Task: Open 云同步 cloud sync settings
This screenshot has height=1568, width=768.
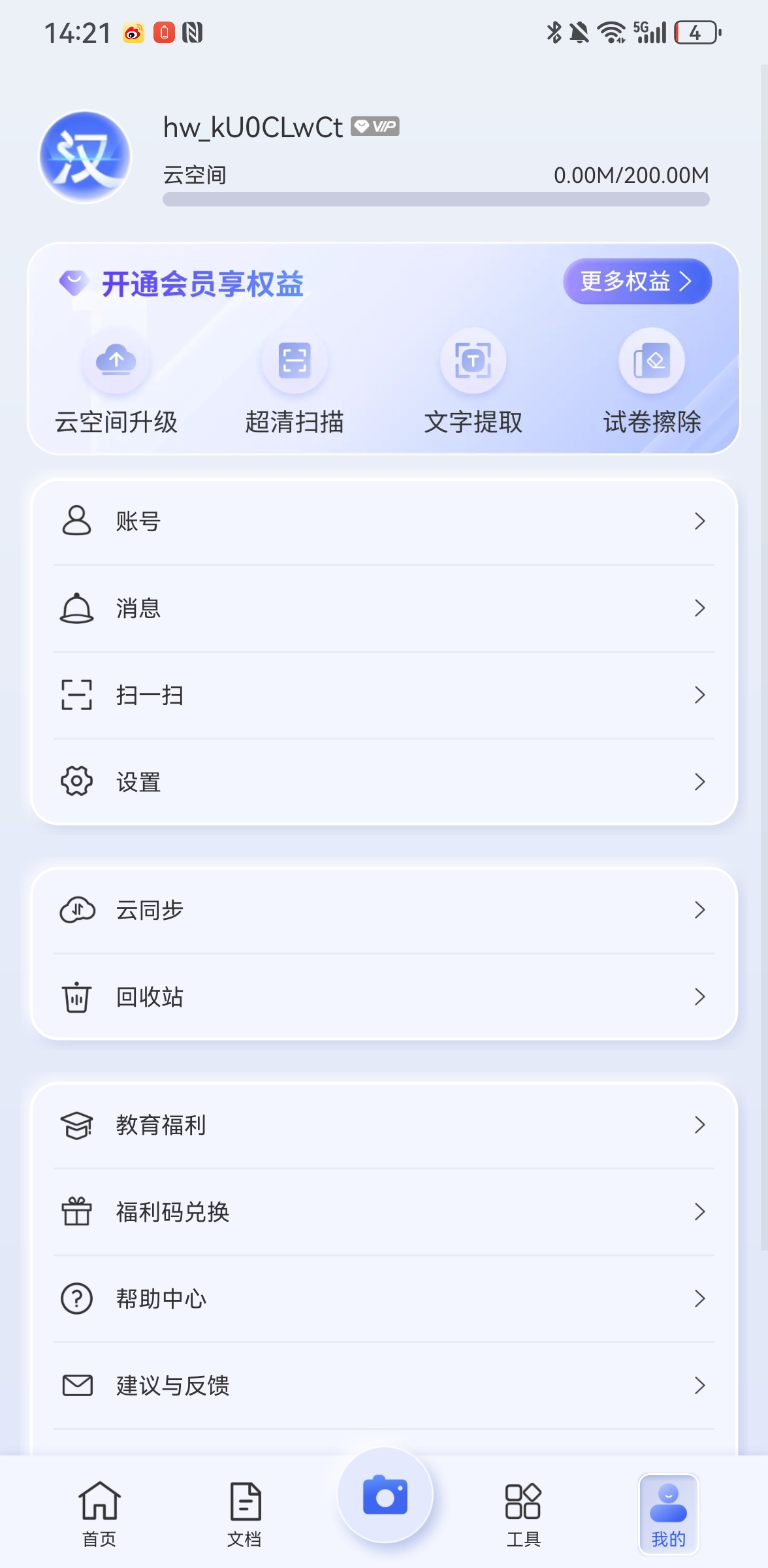Action: [x=384, y=909]
